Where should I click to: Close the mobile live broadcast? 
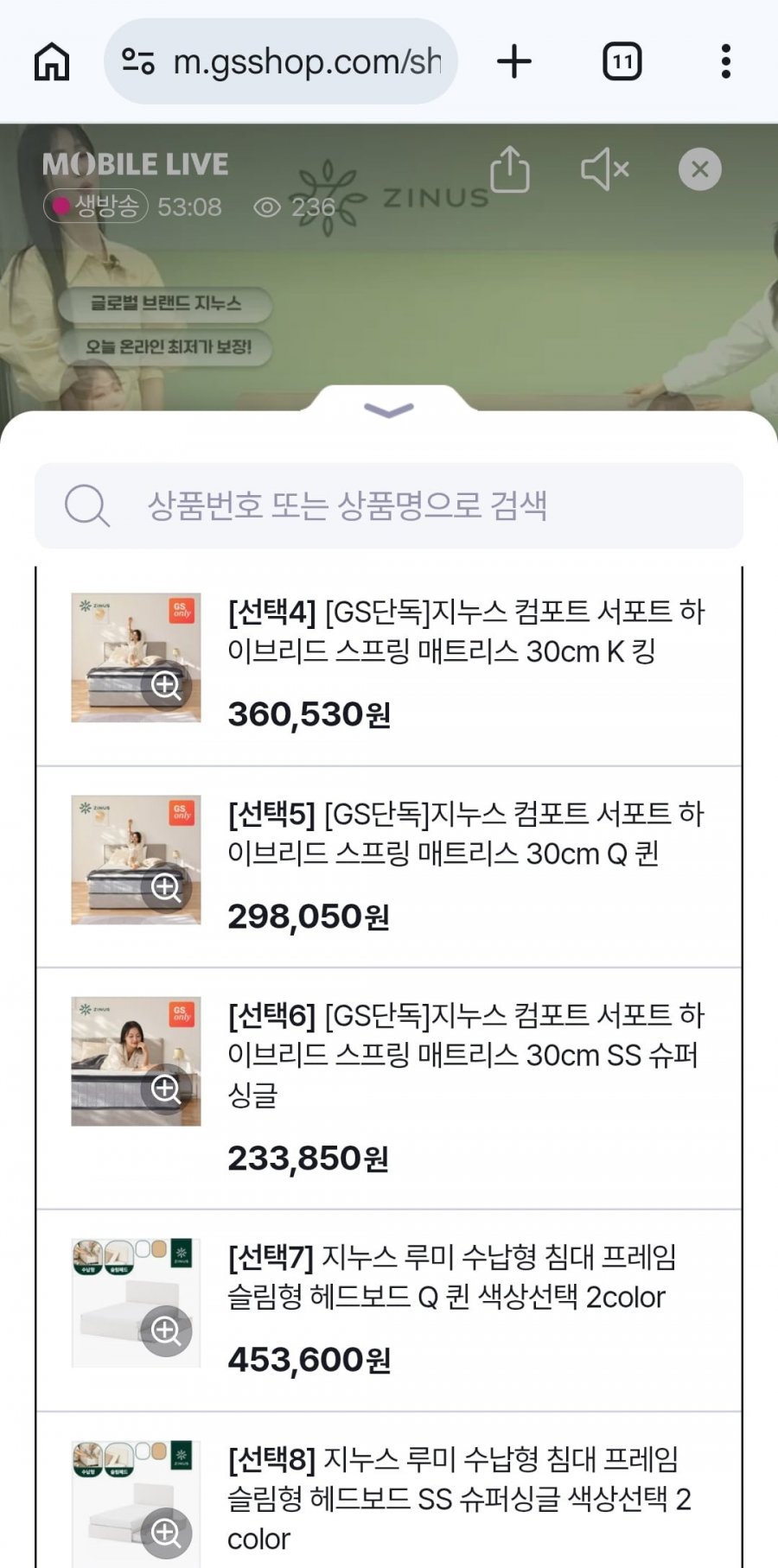point(699,169)
